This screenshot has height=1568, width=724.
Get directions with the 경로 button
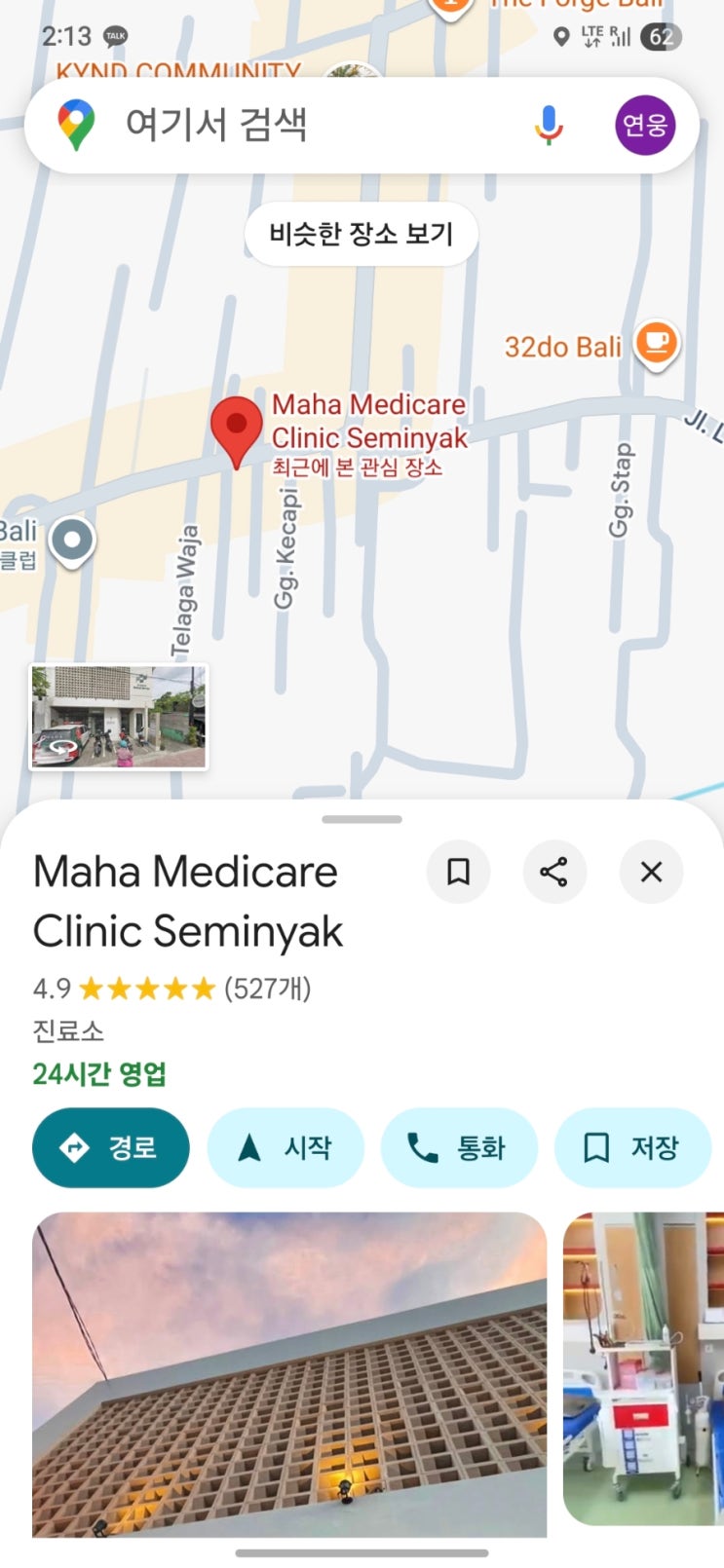point(110,1147)
